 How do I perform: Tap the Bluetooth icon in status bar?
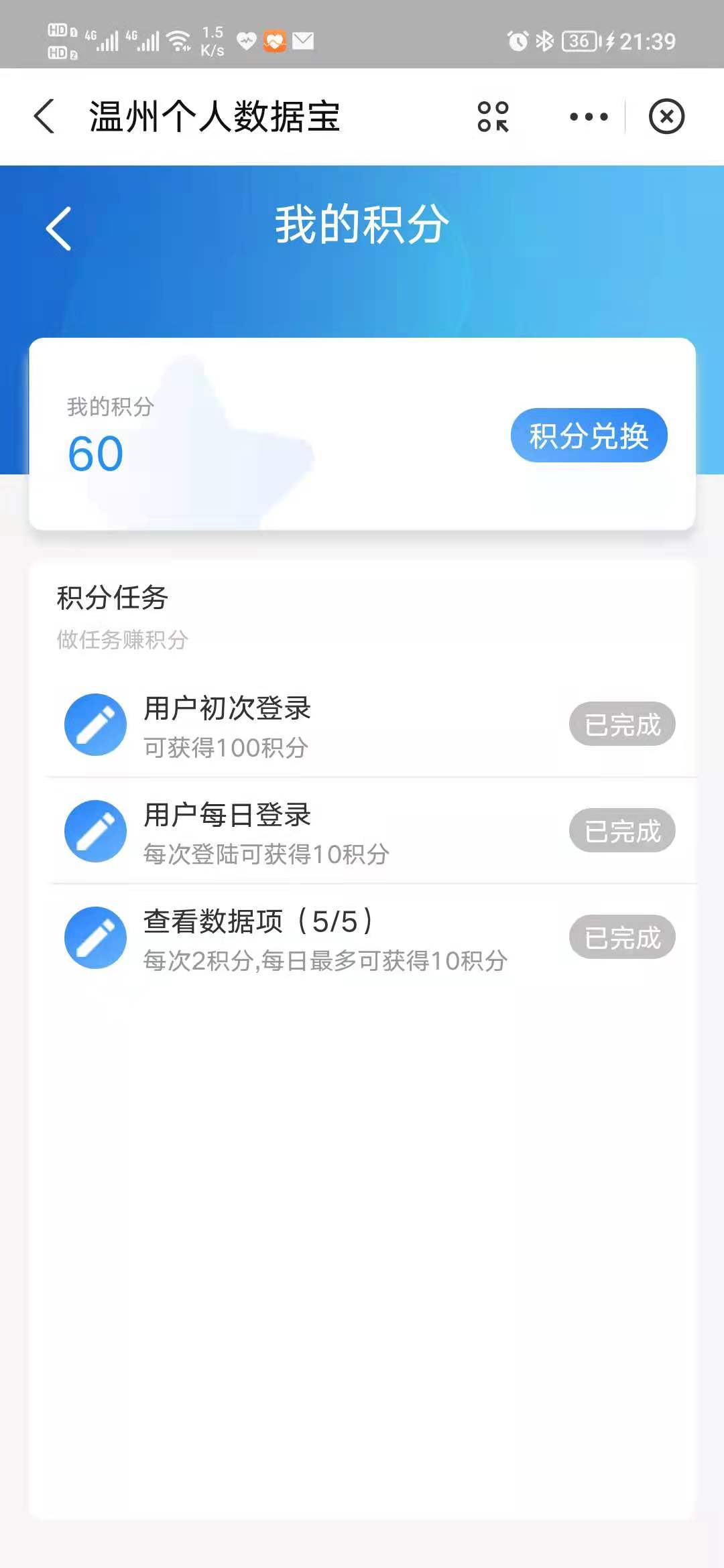click(x=543, y=42)
